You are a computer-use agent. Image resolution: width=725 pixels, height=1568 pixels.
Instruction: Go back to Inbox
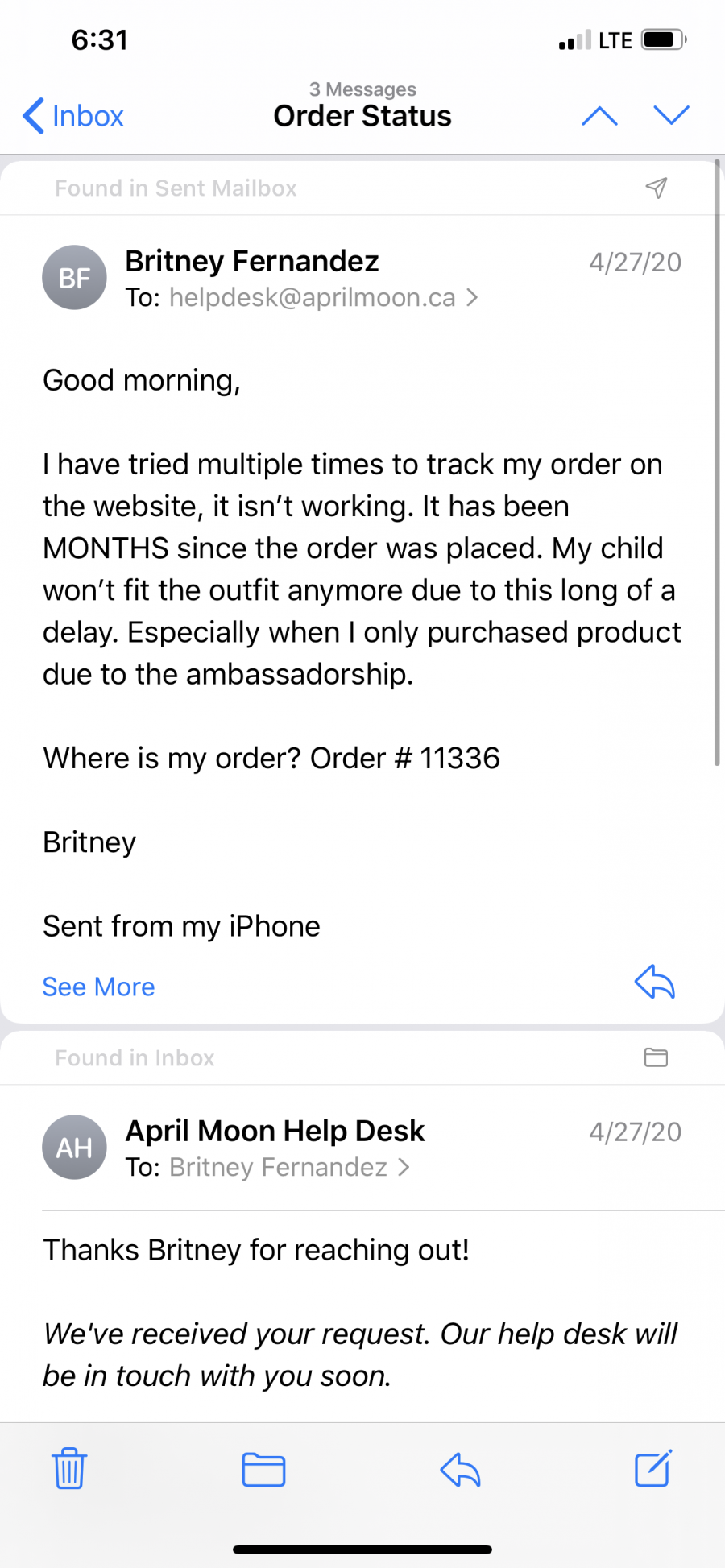click(x=73, y=116)
